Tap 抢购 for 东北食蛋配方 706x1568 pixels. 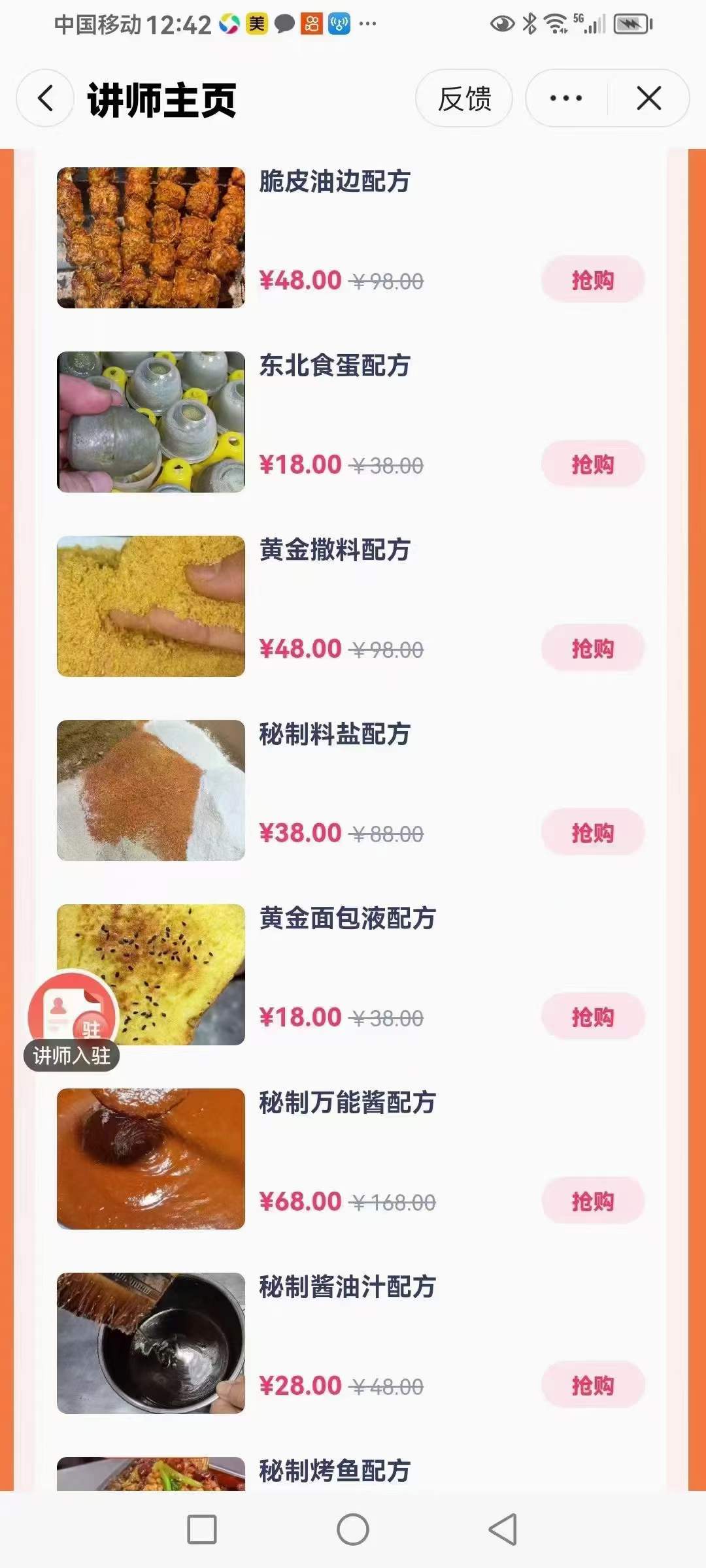pos(590,463)
